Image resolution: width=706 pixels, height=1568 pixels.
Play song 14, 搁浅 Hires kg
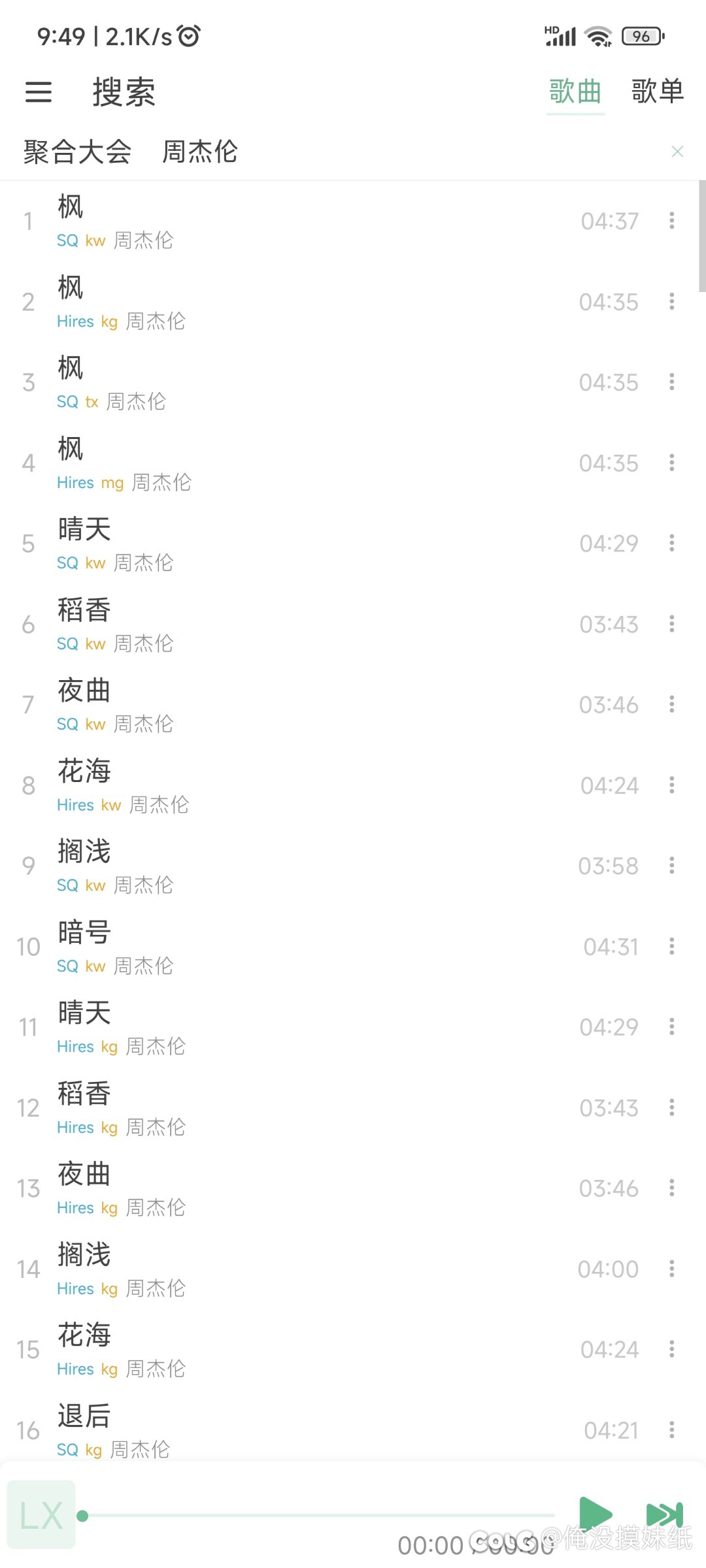tap(294, 1269)
